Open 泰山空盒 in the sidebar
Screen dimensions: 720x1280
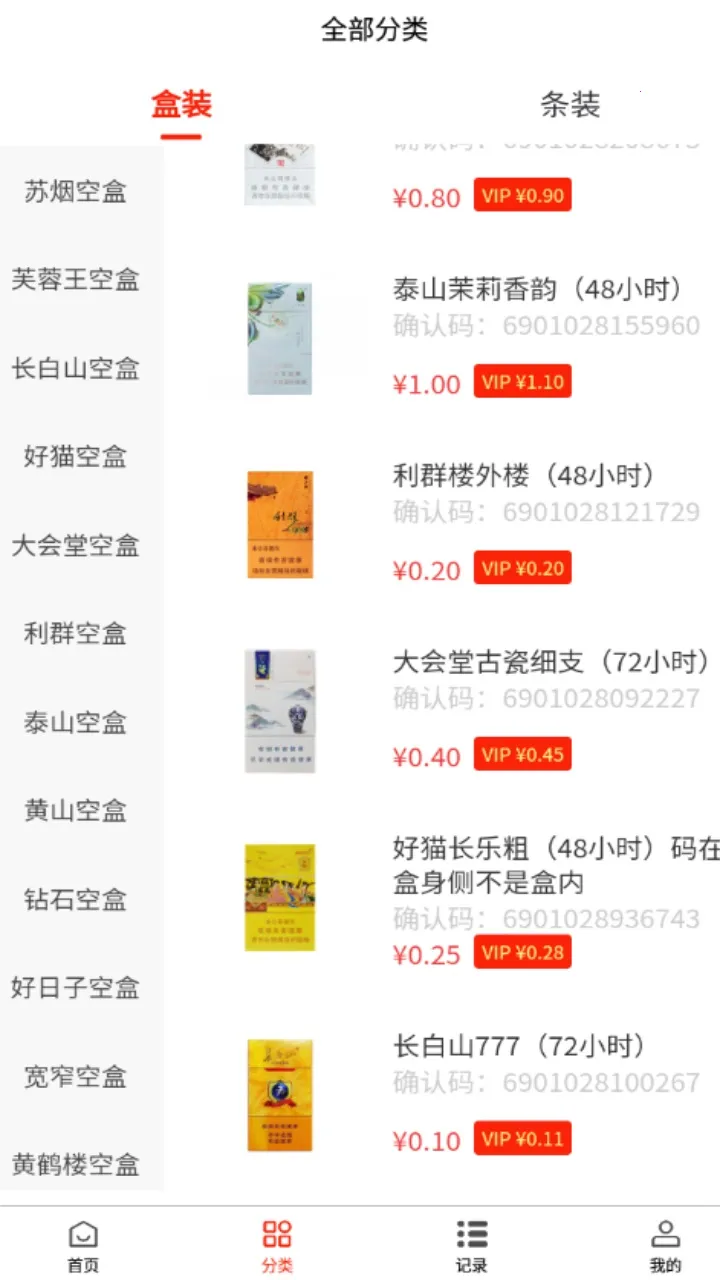(x=76, y=722)
